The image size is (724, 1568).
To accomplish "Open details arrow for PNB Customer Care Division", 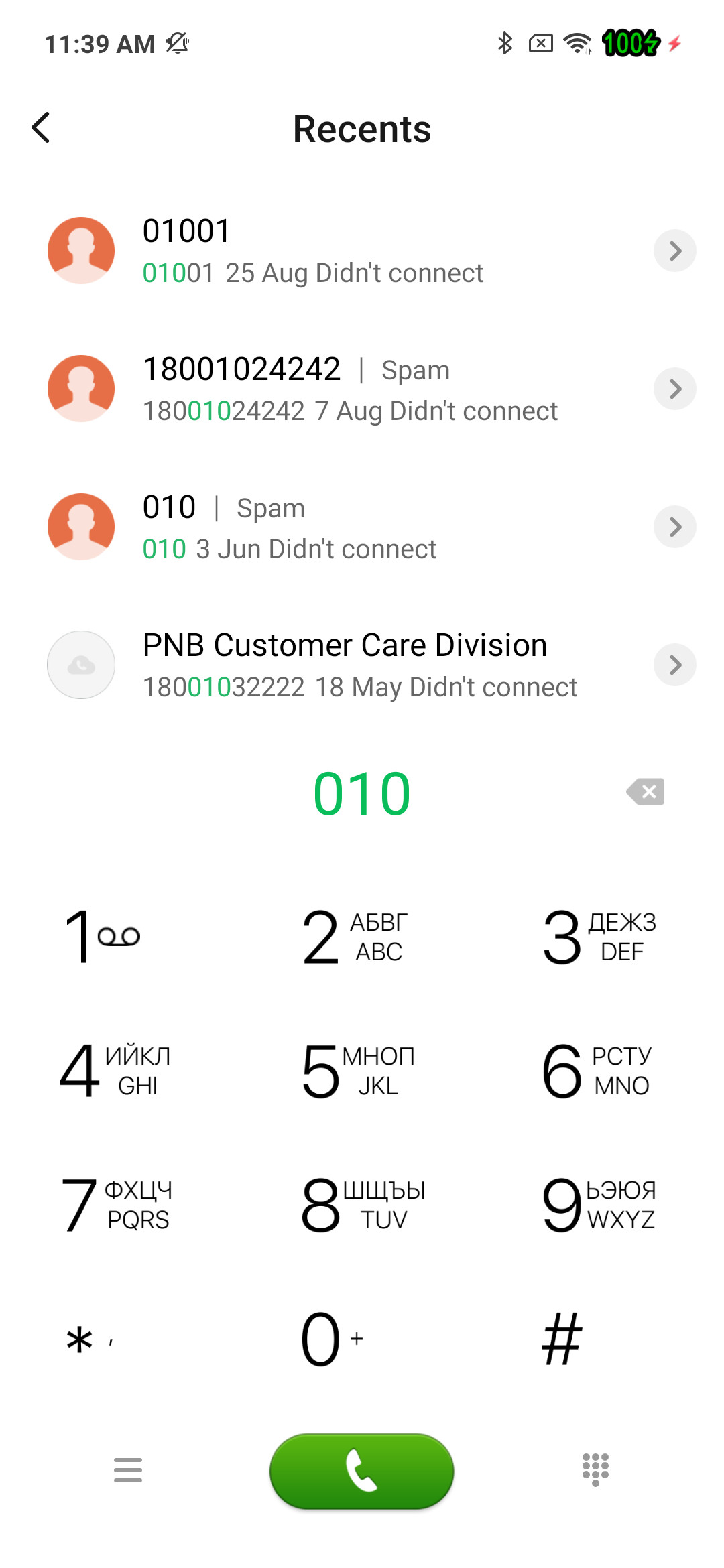I will [x=674, y=665].
